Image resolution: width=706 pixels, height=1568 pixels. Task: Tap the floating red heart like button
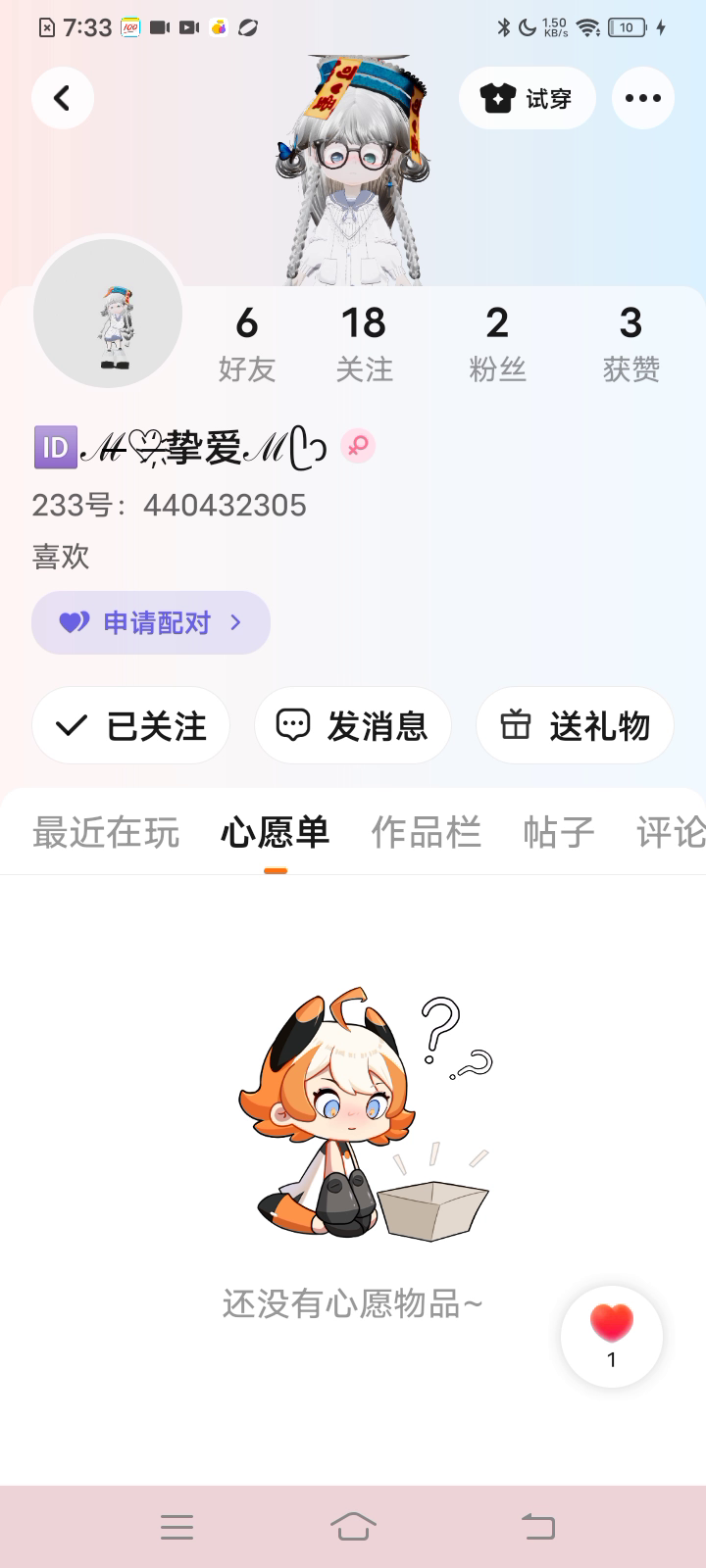pos(612,1336)
